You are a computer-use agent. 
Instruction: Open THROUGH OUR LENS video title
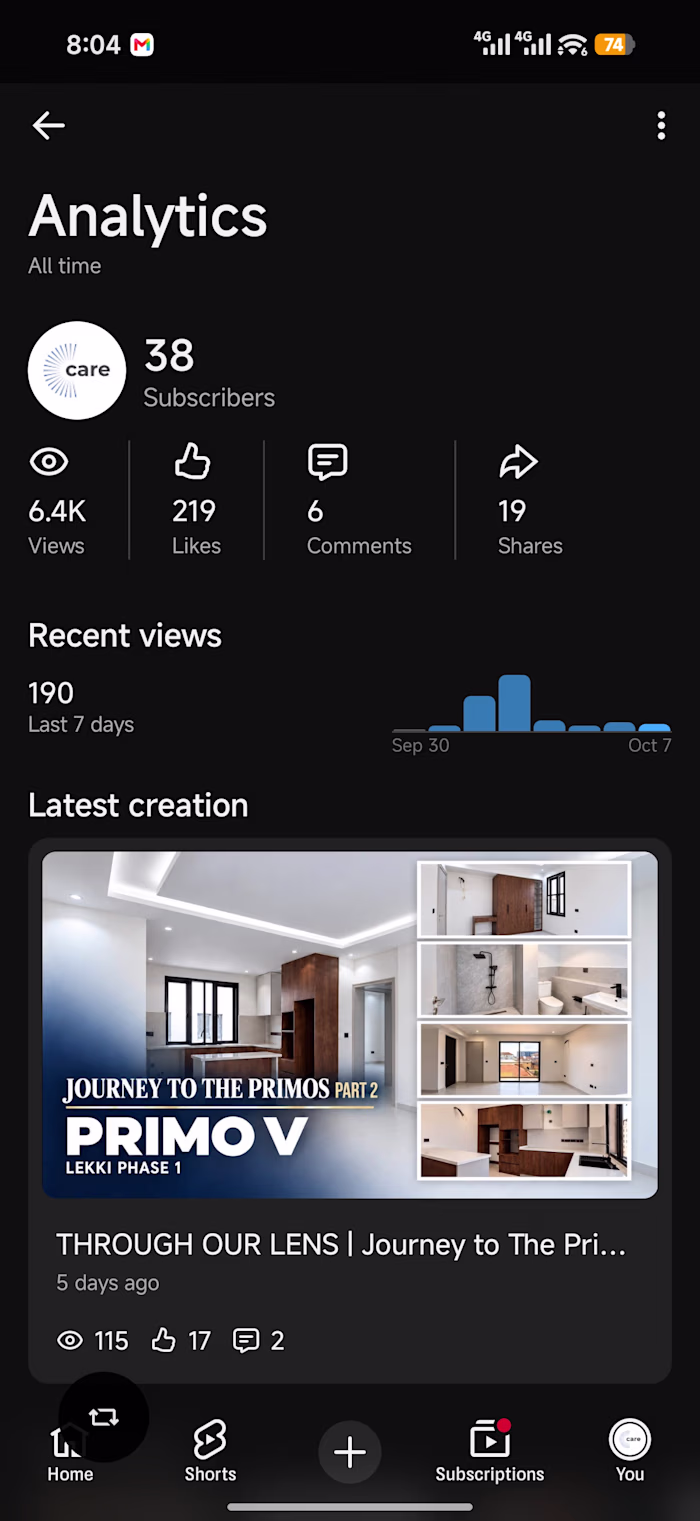coord(341,1244)
